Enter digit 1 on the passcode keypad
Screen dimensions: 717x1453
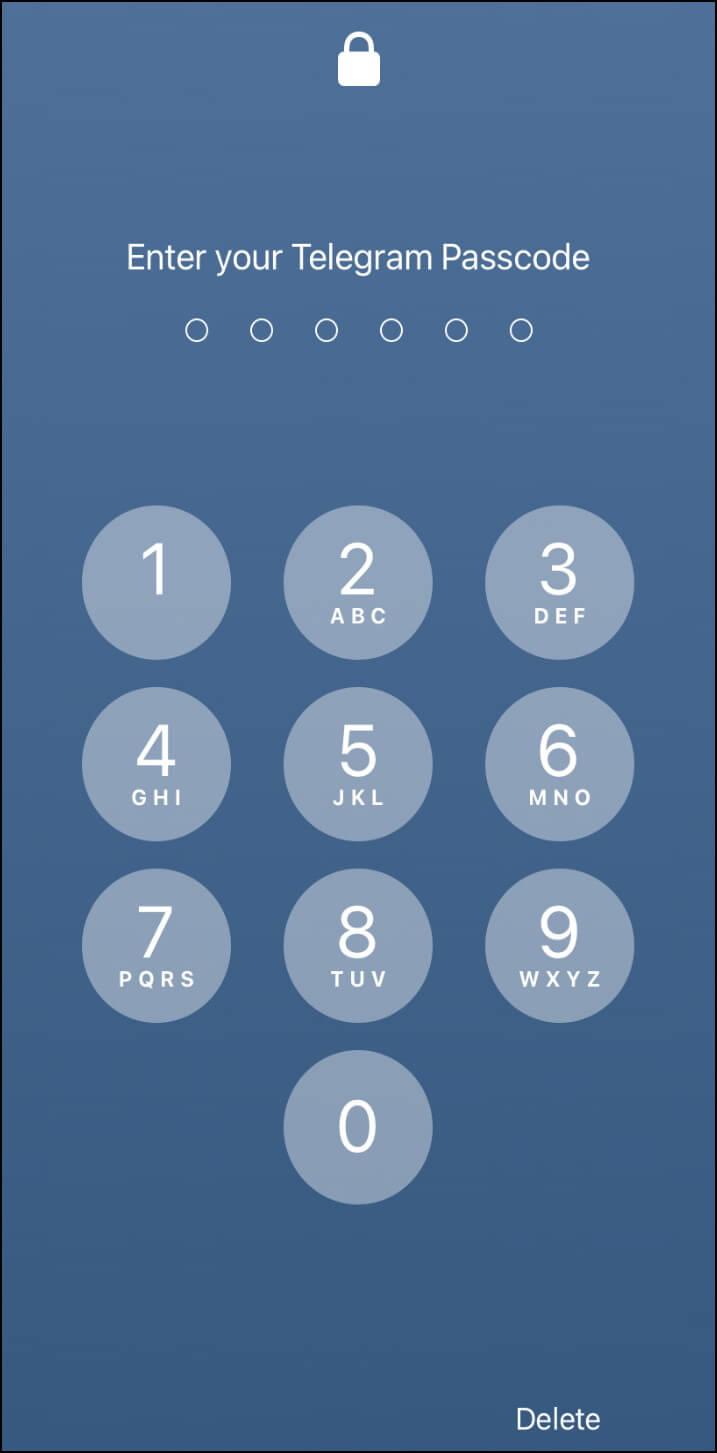point(156,583)
